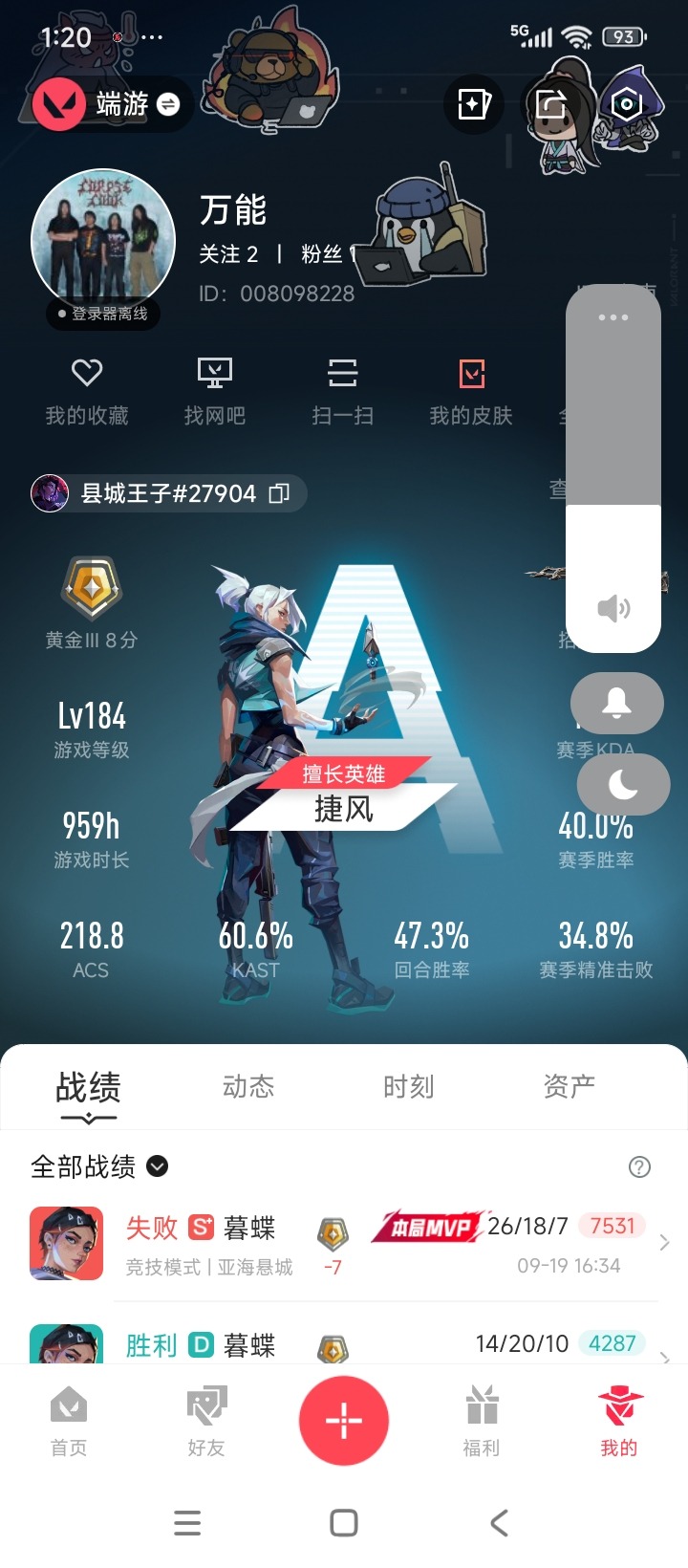Go to 首页 home tab

(x=69, y=1421)
